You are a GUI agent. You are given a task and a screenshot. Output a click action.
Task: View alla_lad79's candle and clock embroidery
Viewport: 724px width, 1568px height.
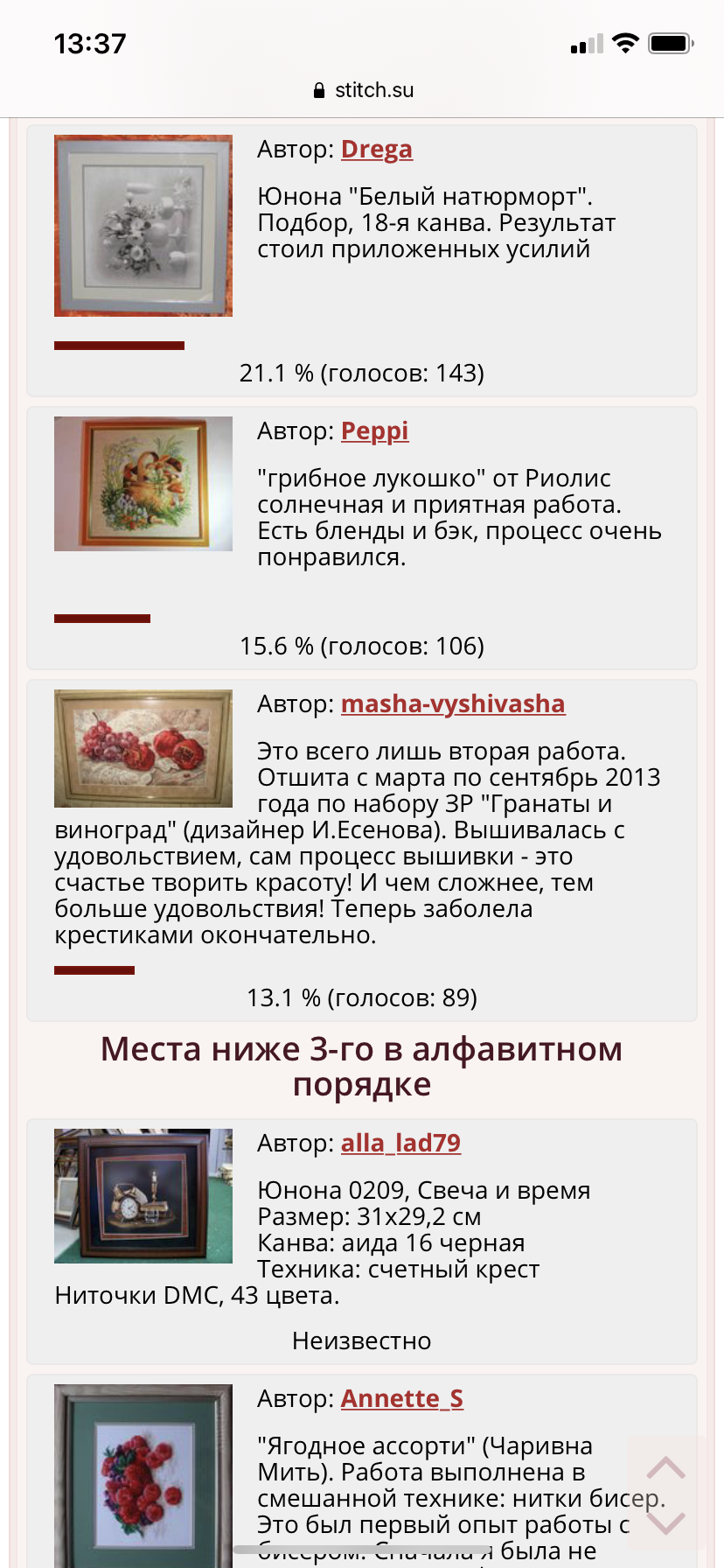[143, 1196]
